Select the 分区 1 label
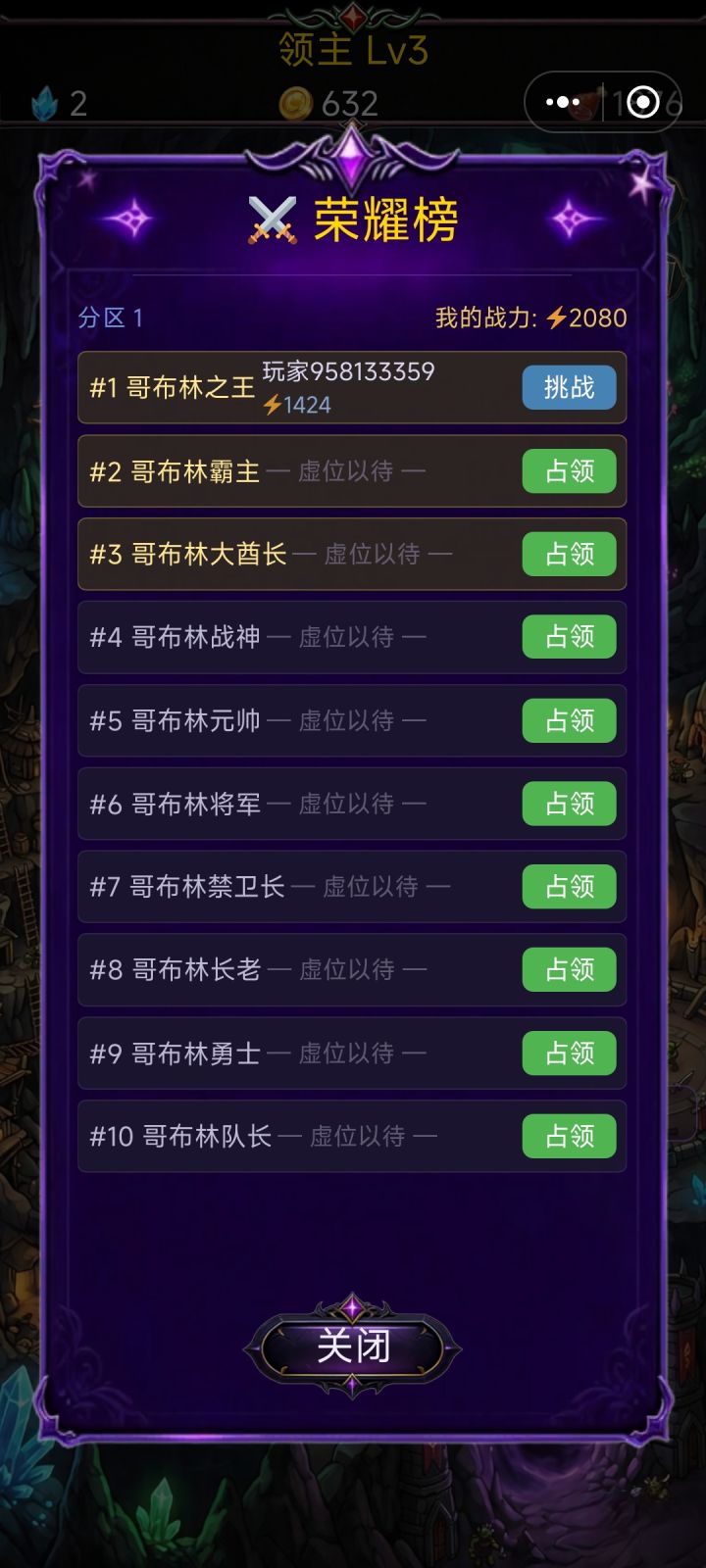 click(x=109, y=317)
